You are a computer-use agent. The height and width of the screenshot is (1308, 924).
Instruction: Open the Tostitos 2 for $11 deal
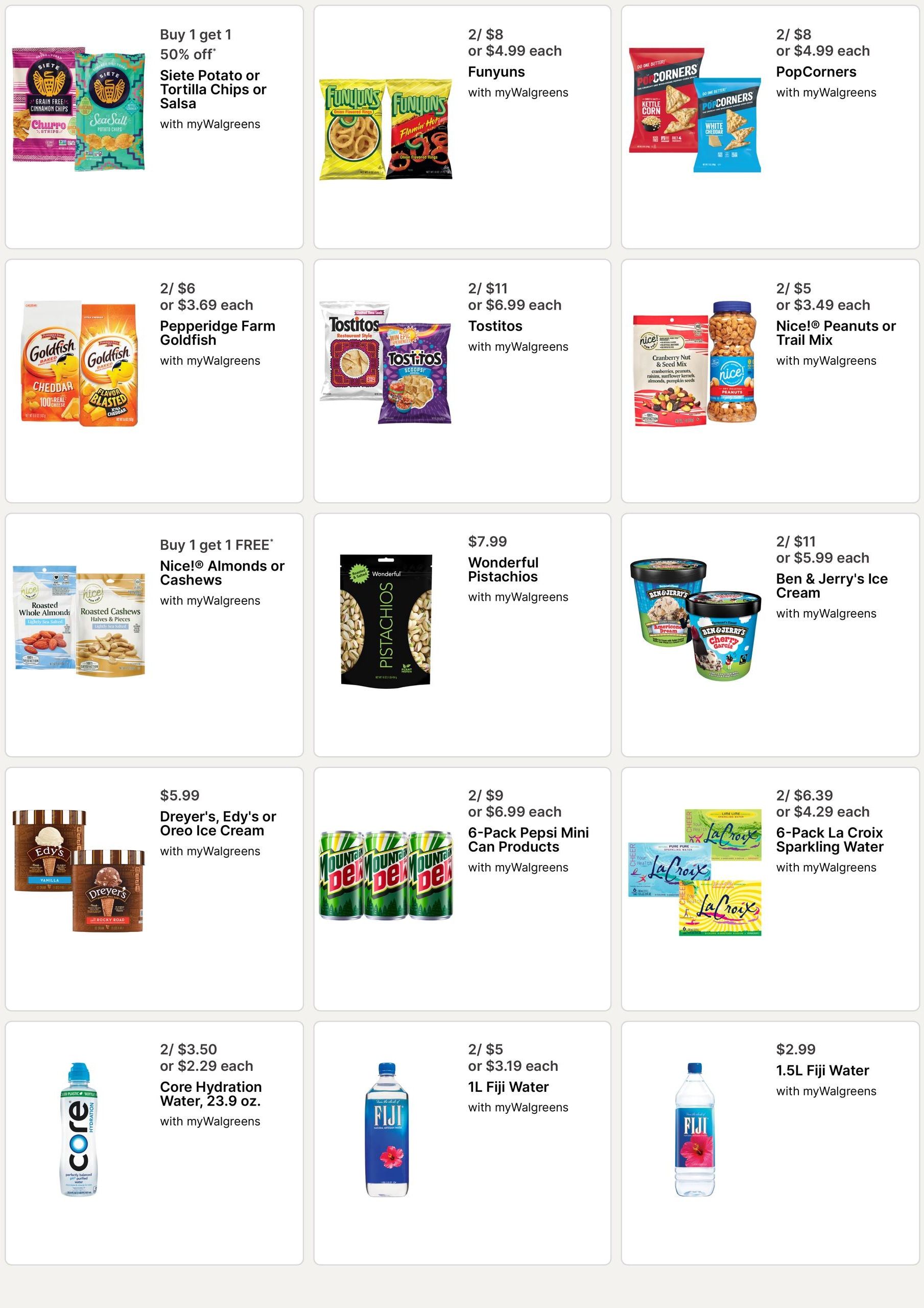tap(462, 381)
